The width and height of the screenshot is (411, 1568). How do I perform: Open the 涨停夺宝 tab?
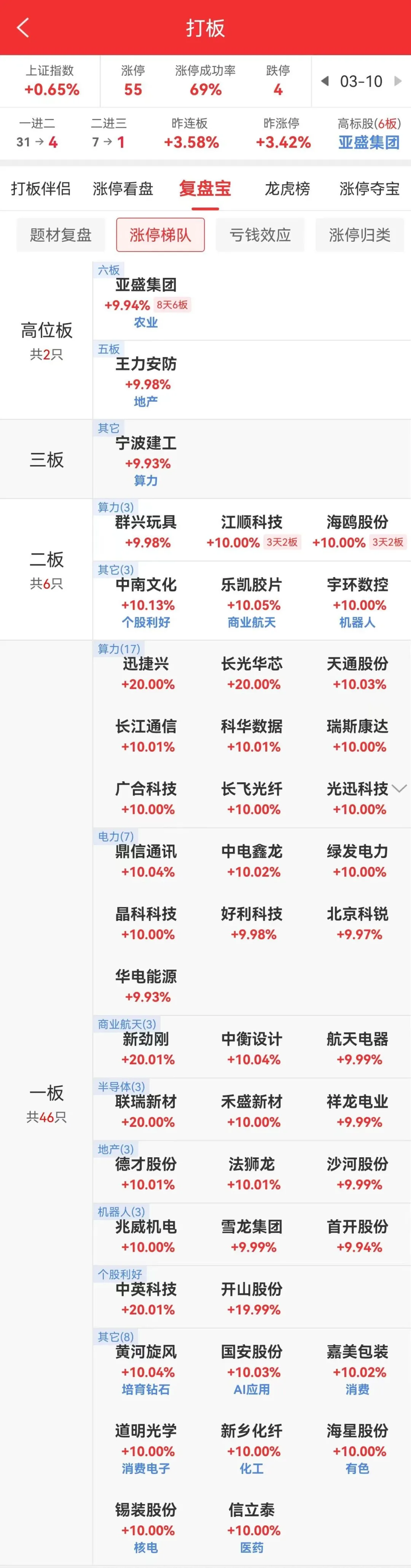click(x=369, y=189)
